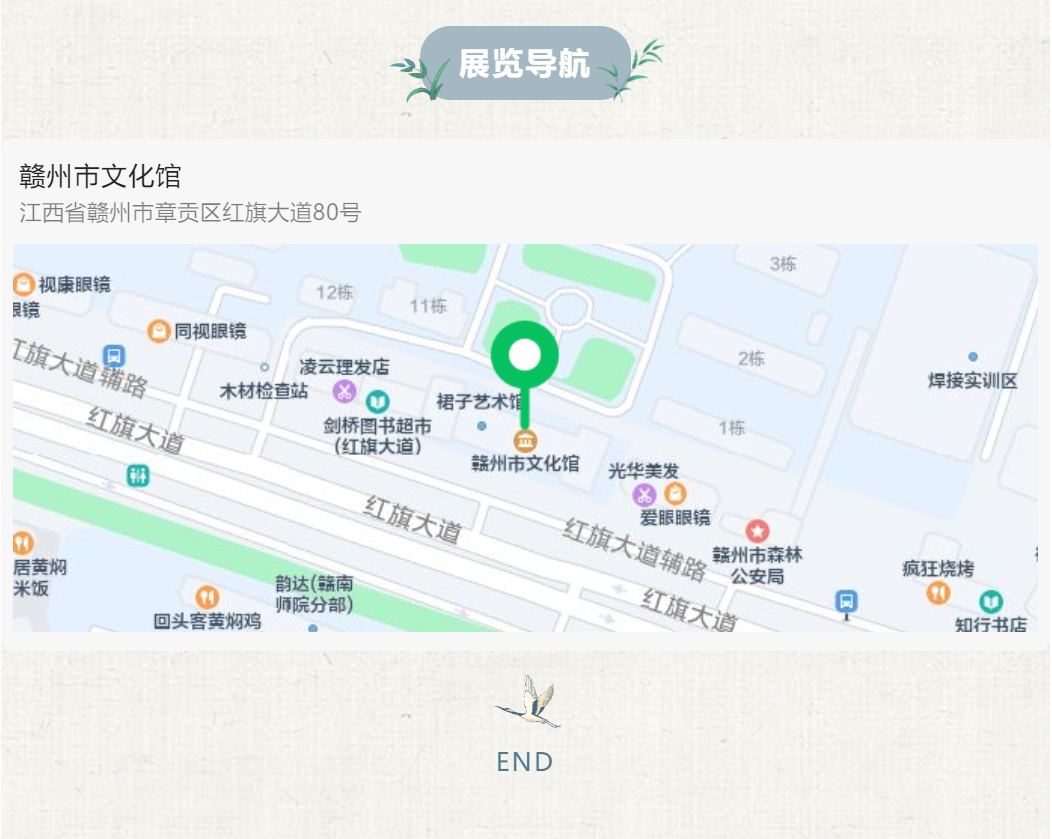Screen dimensions: 1052x839
Task: Open the 赣州市文化馆 location map card
Action: (x=524, y=394)
